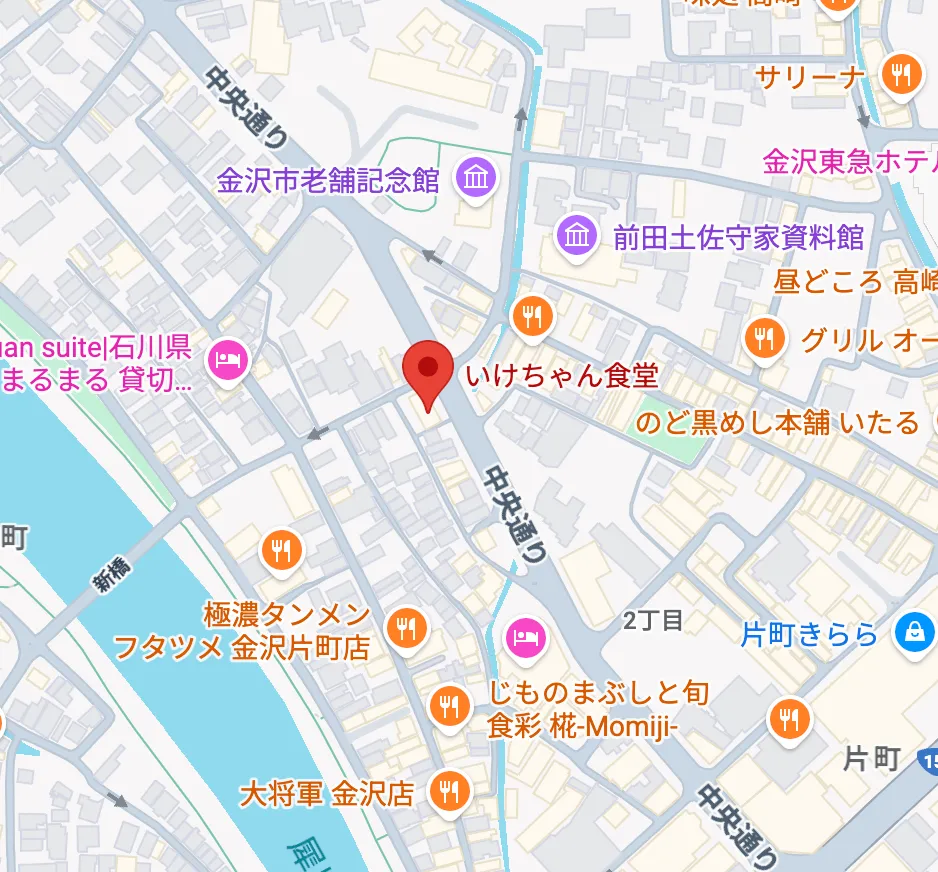
Task: Tap the まるまる 貸切 hotel marker
Action: 227,357
